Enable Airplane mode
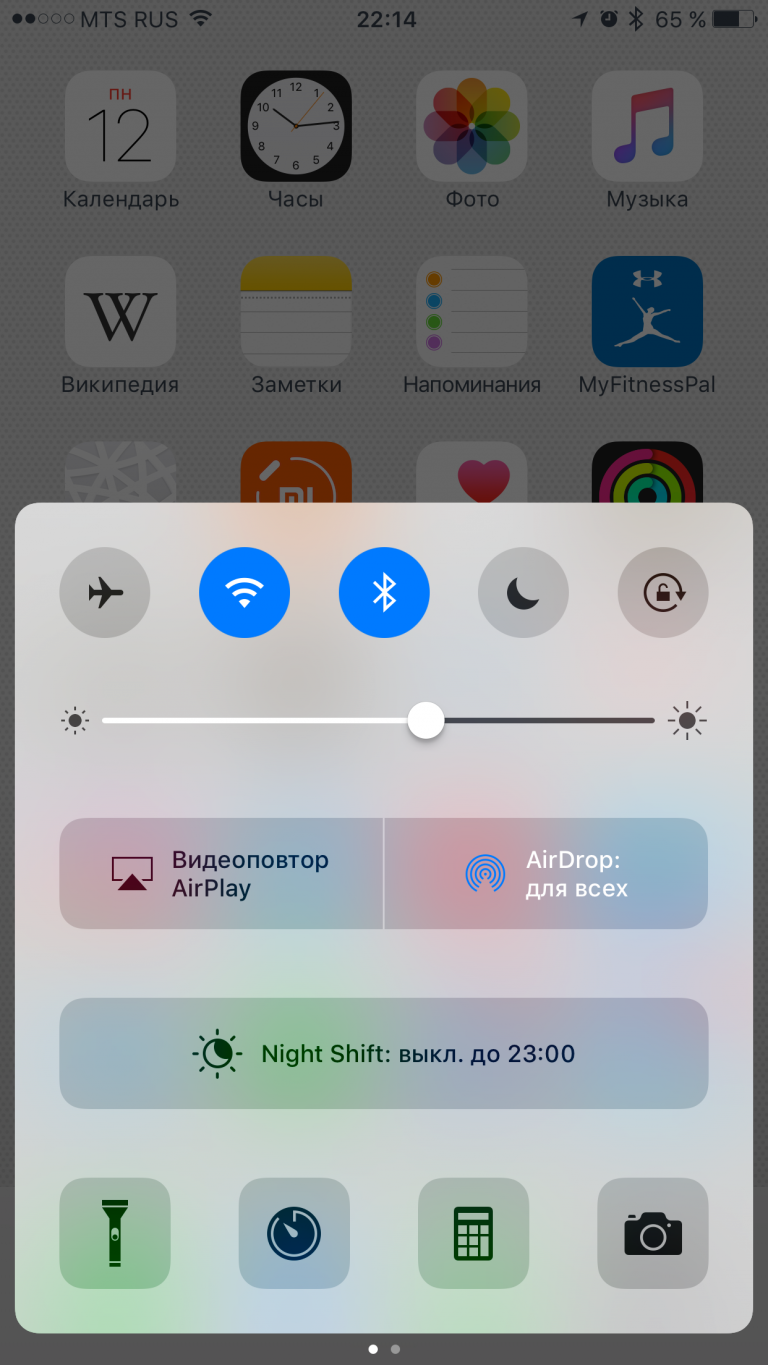Screen dimensions: 768x1365 pyautogui.click(x=105, y=593)
